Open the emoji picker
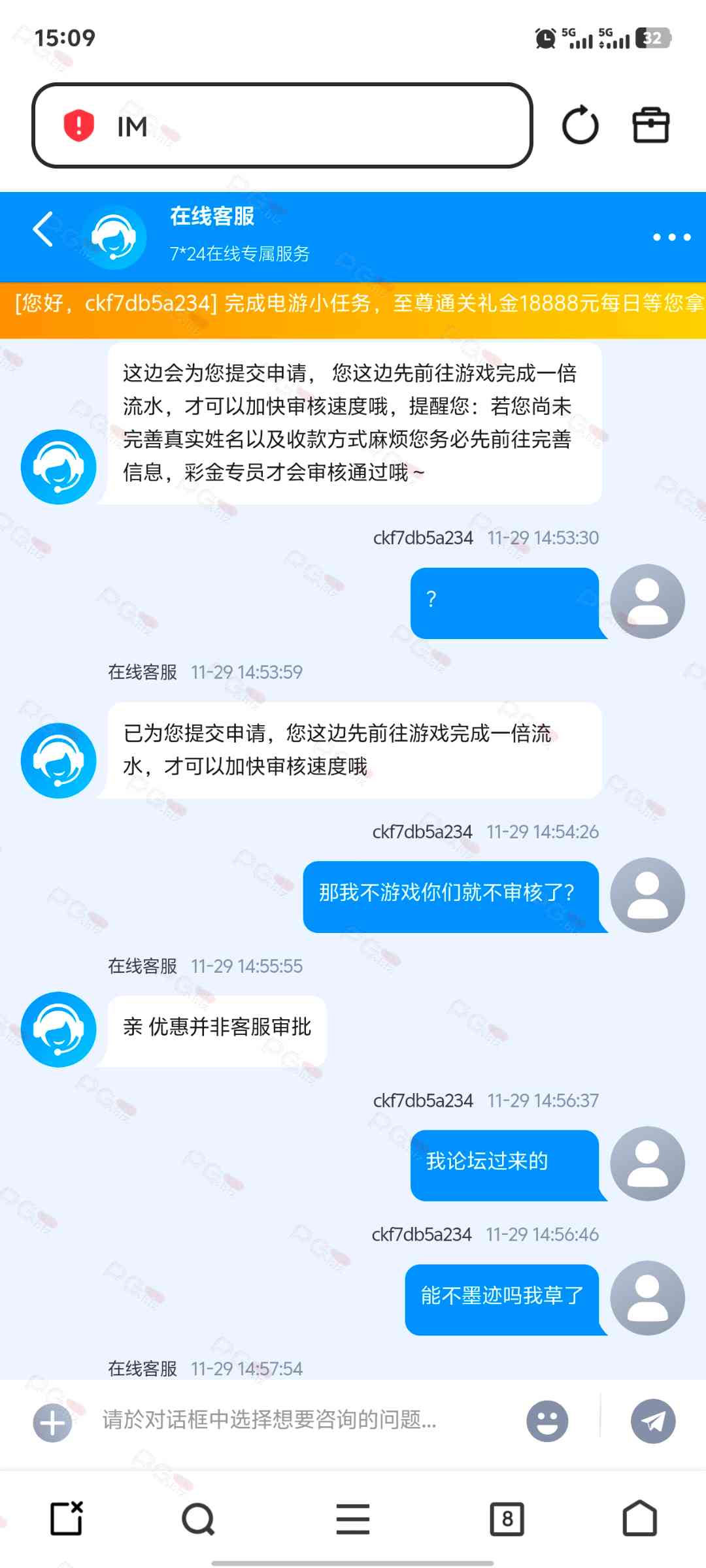 pos(547,1422)
